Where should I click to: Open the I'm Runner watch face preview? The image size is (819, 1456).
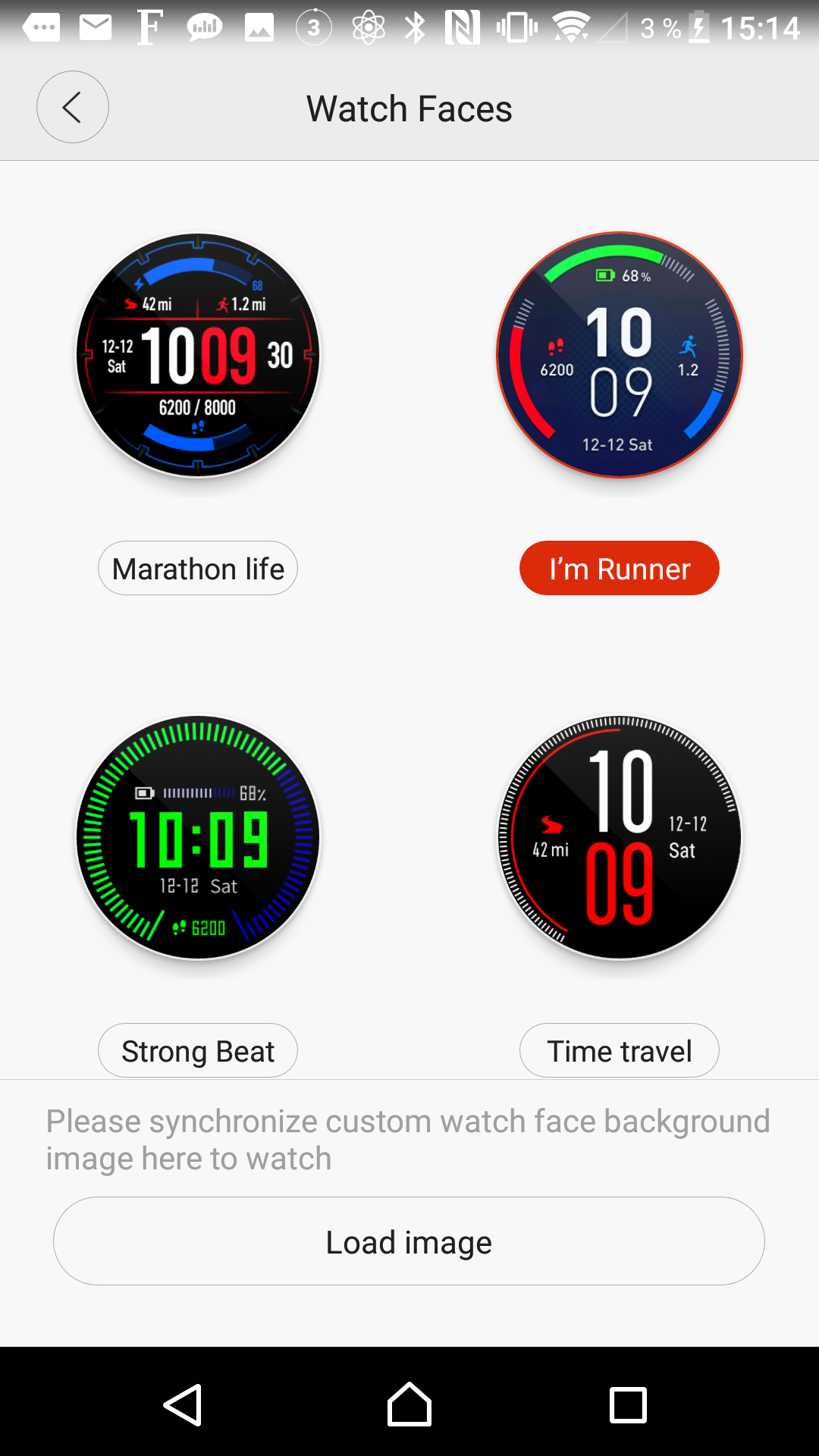[619, 355]
